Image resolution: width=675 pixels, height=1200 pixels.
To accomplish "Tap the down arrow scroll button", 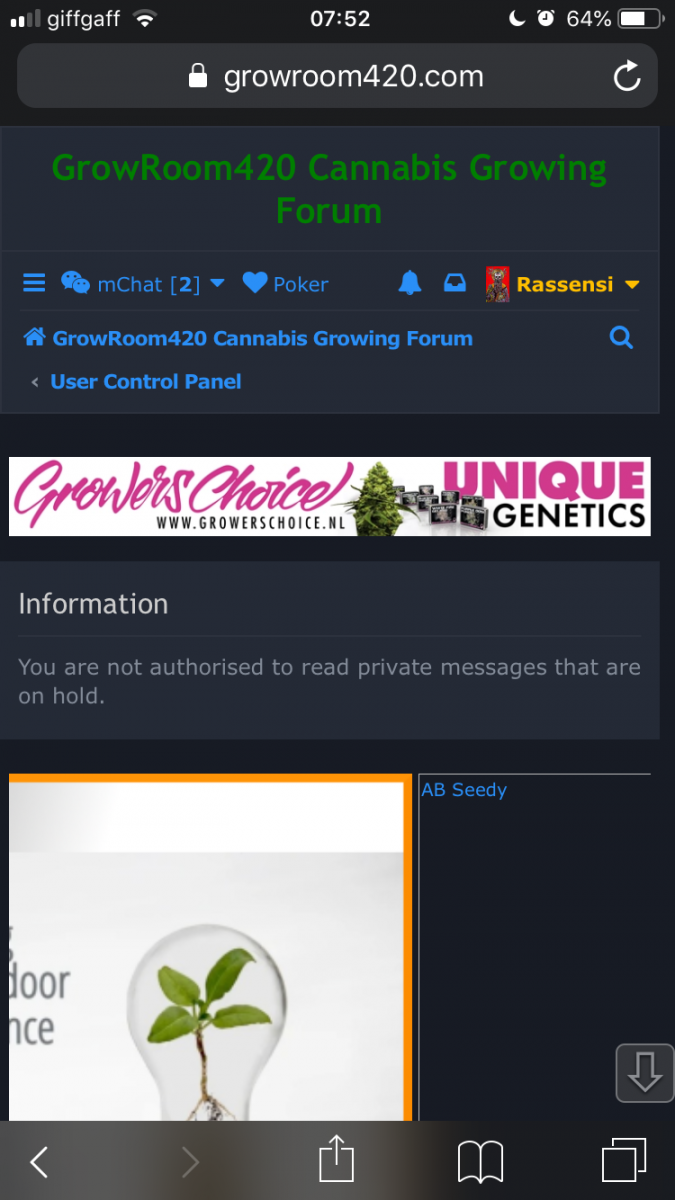I will [x=644, y=1073].
